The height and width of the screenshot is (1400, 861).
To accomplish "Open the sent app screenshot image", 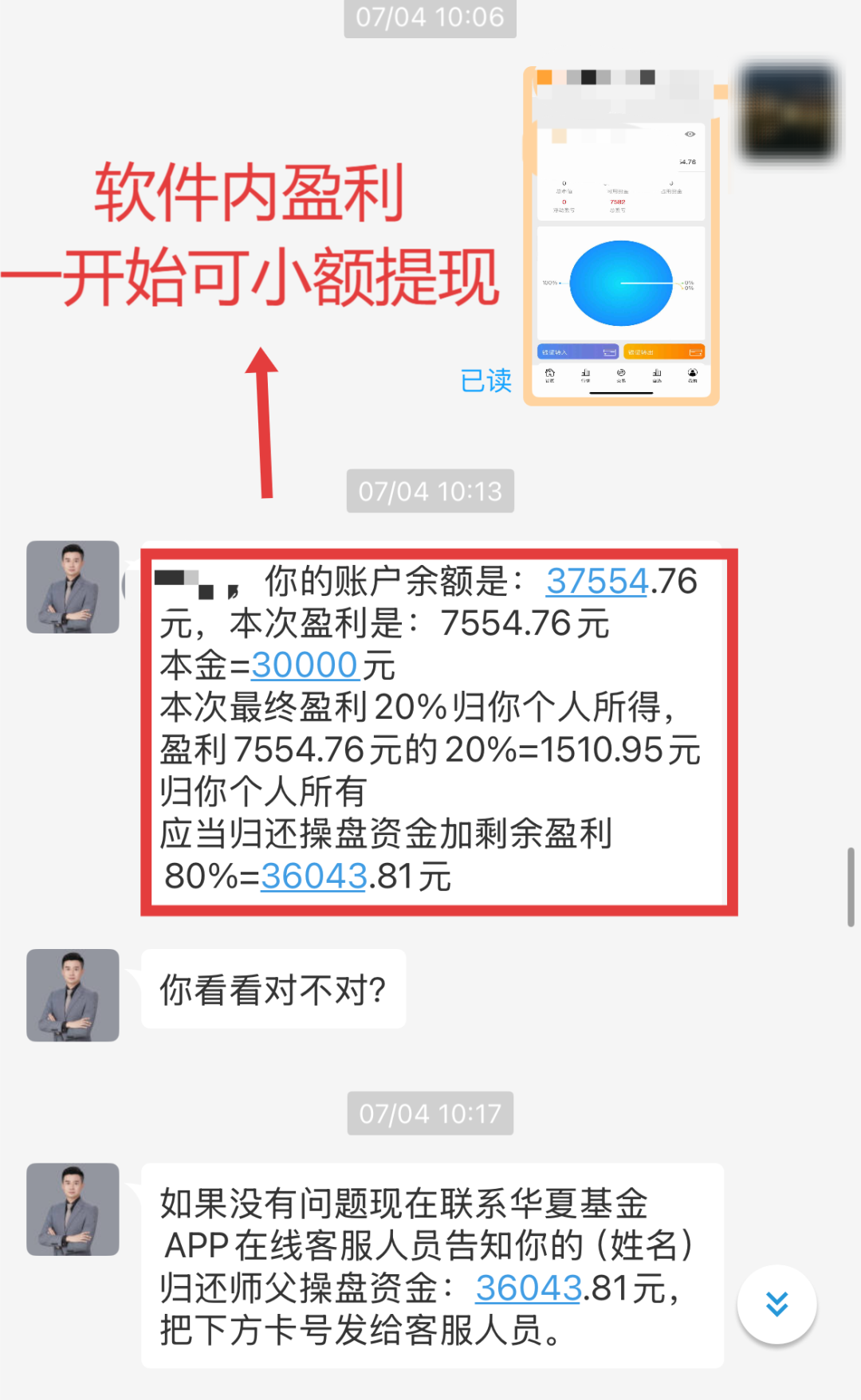I will (621, 237).
